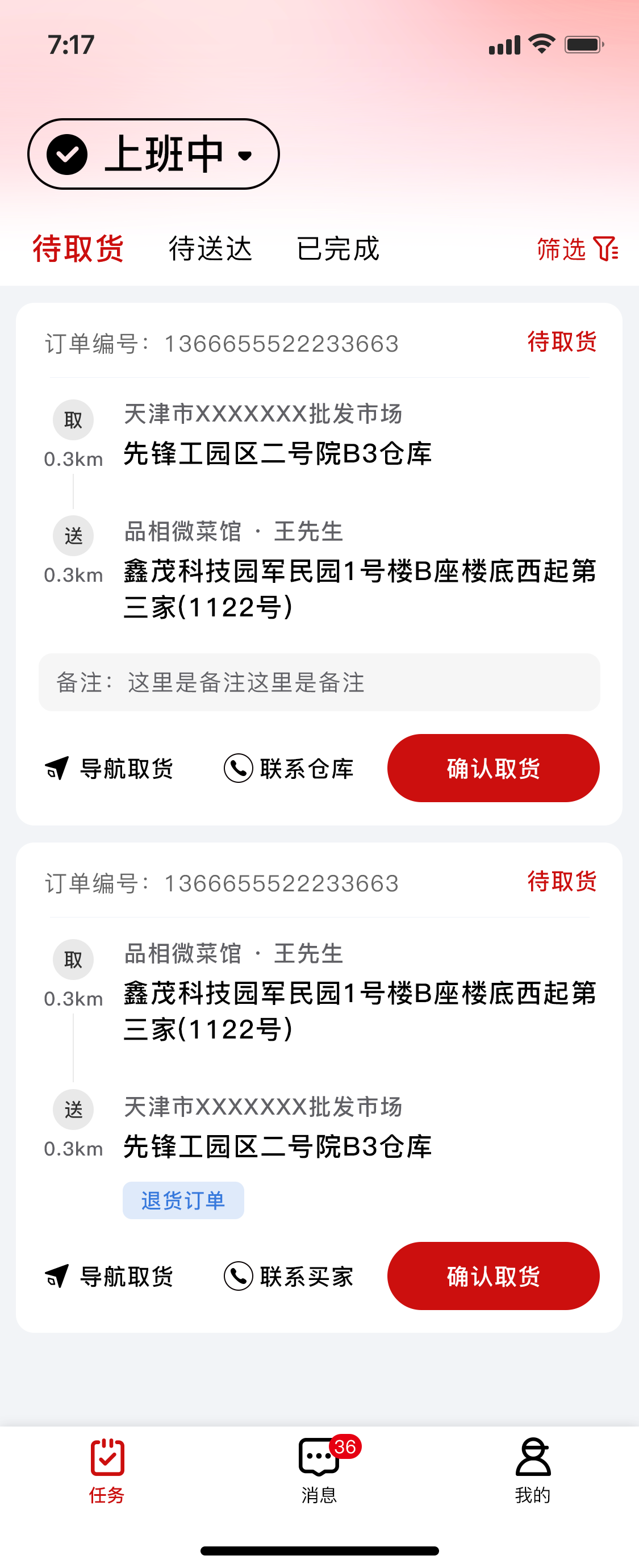This screenshot has width=639, height=1568.
Task: Open the 筛选 filter options
Action: point(577,249)
